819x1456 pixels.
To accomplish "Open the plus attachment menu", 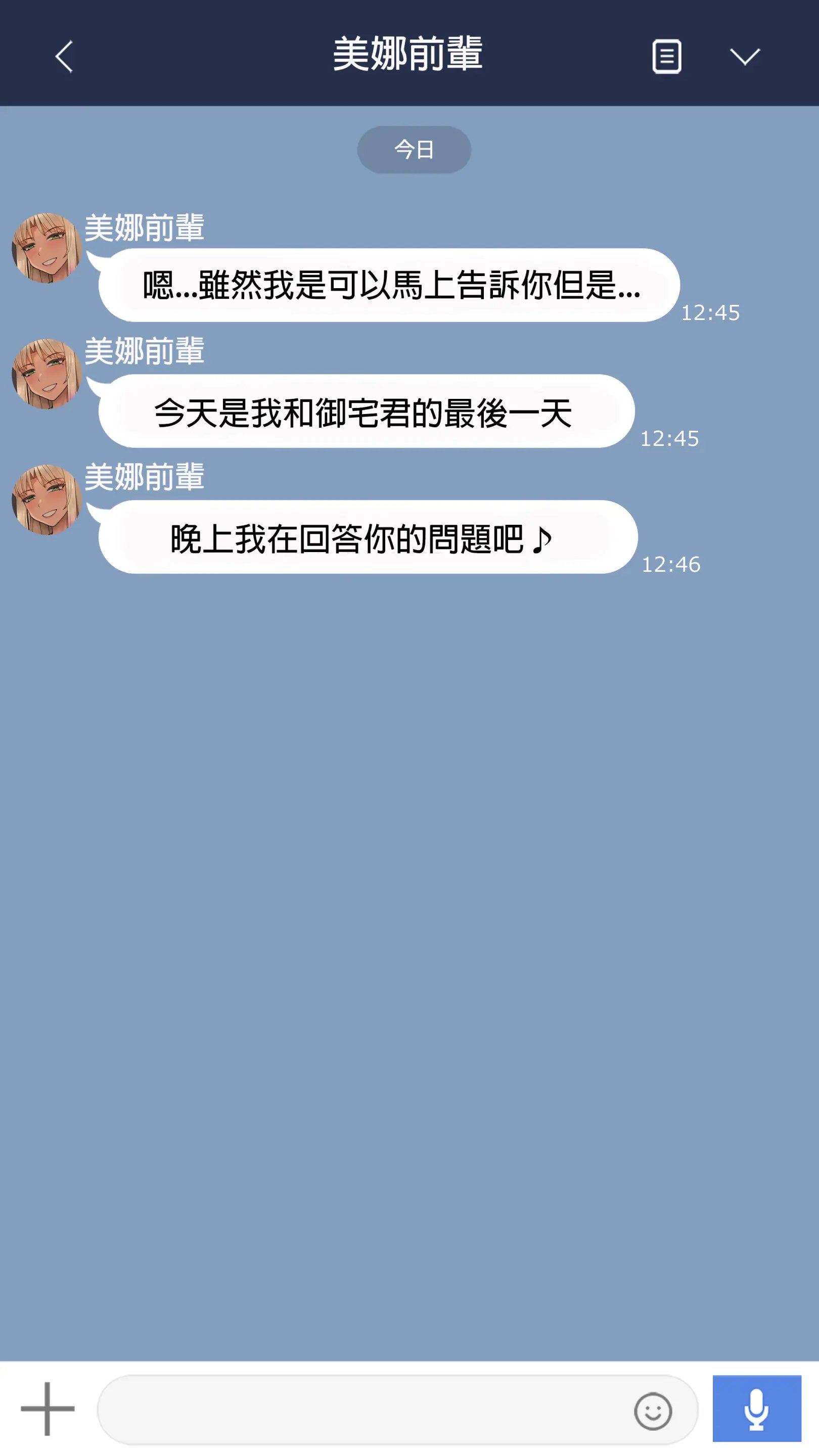I will (x=48, y=1408).
